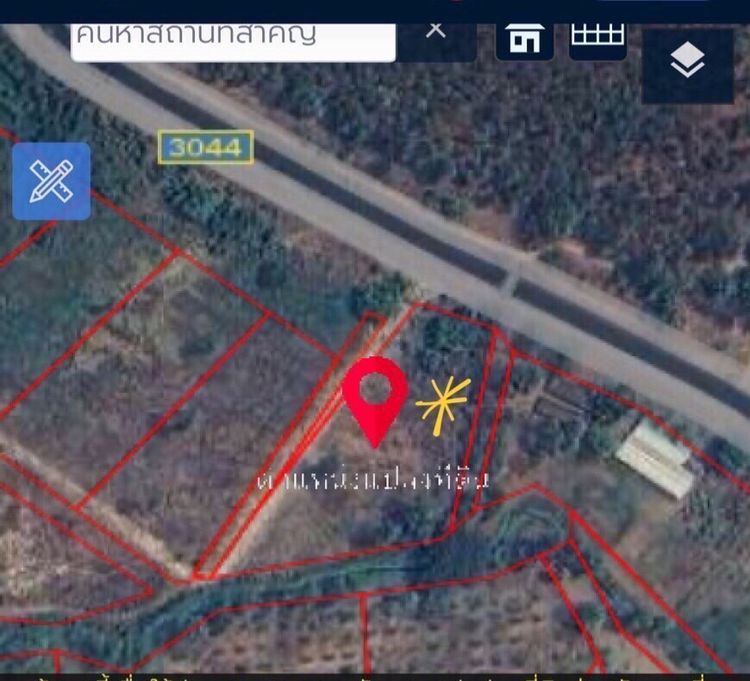Clear the search box text
The width and height of the screenshot is (750, 681).
[436, 30]
